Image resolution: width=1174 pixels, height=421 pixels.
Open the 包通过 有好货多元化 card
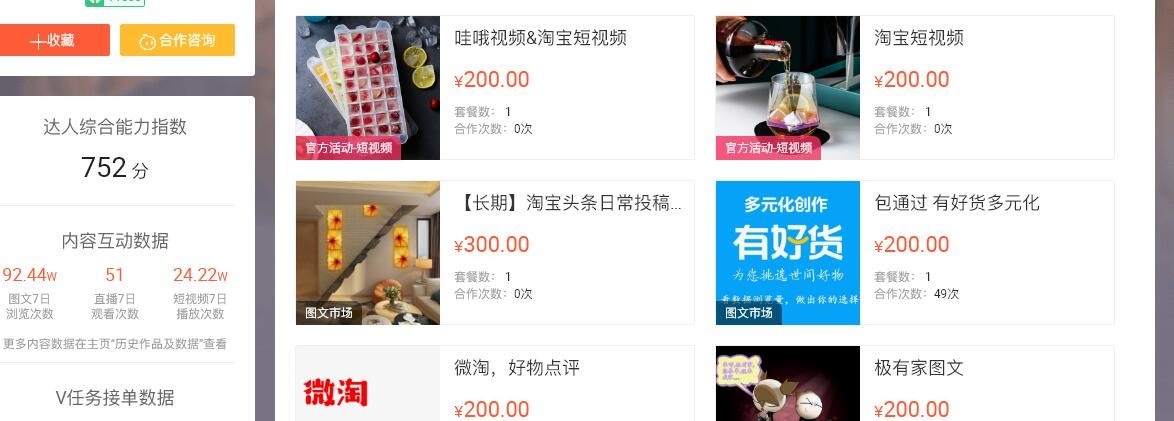click(x=956, y=203)
